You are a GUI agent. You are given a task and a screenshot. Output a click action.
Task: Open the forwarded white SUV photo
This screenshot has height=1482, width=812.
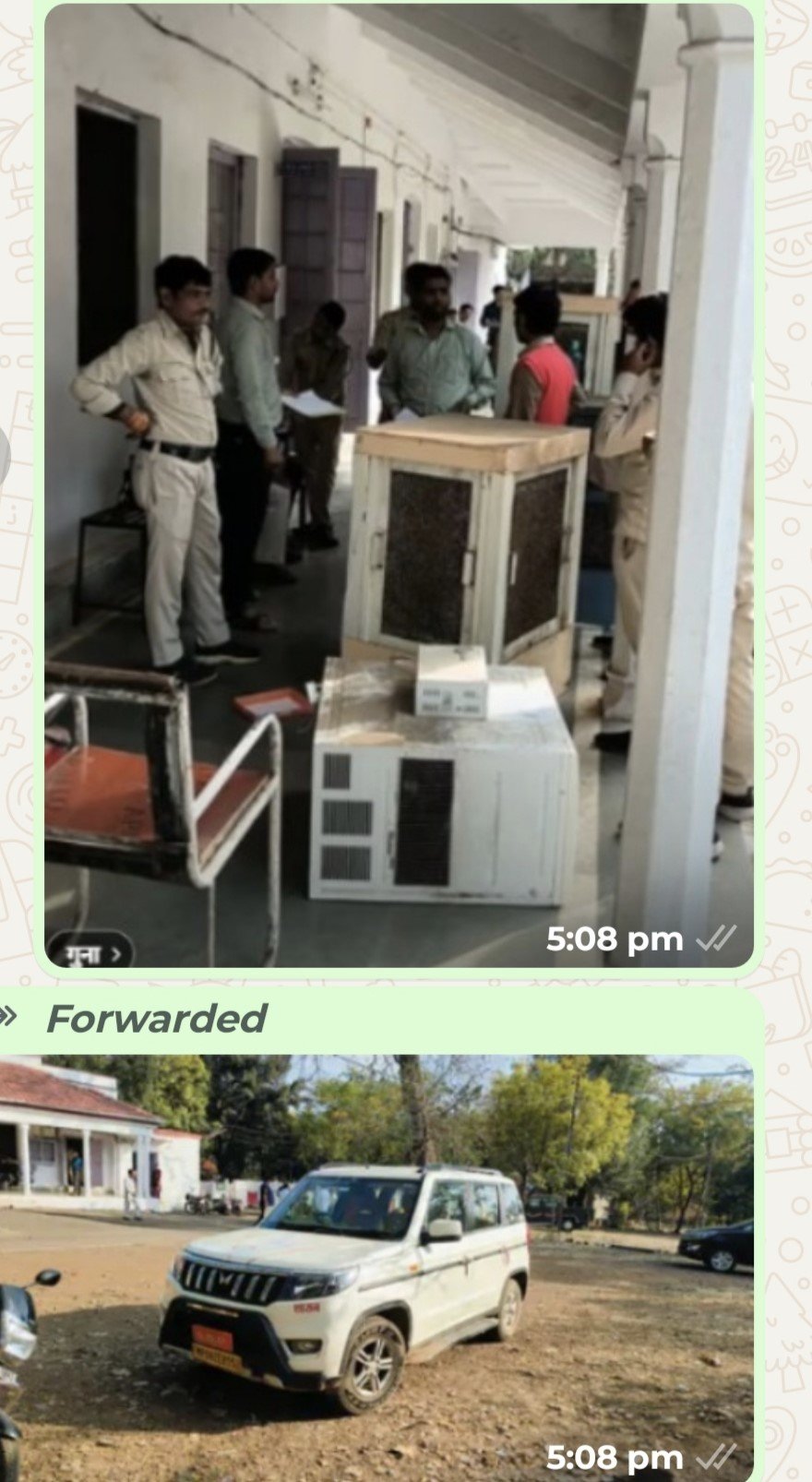(376, 1264)
